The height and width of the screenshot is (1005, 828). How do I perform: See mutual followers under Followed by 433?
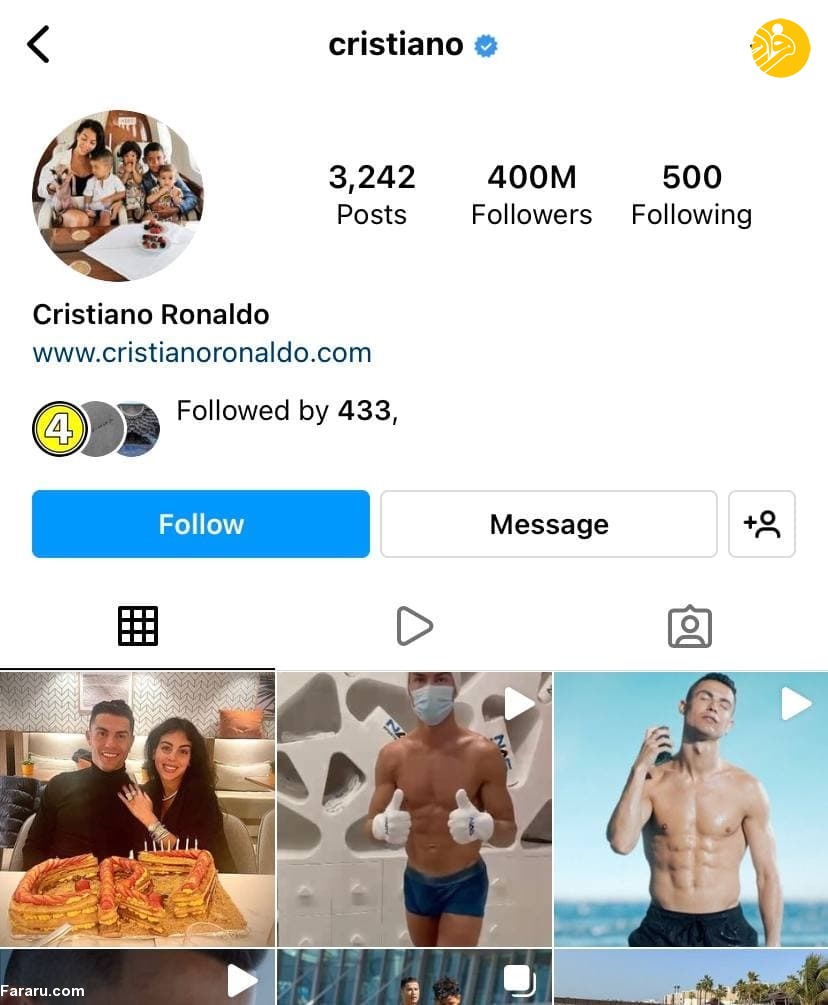pyautogui.click(x=286, y=411)
